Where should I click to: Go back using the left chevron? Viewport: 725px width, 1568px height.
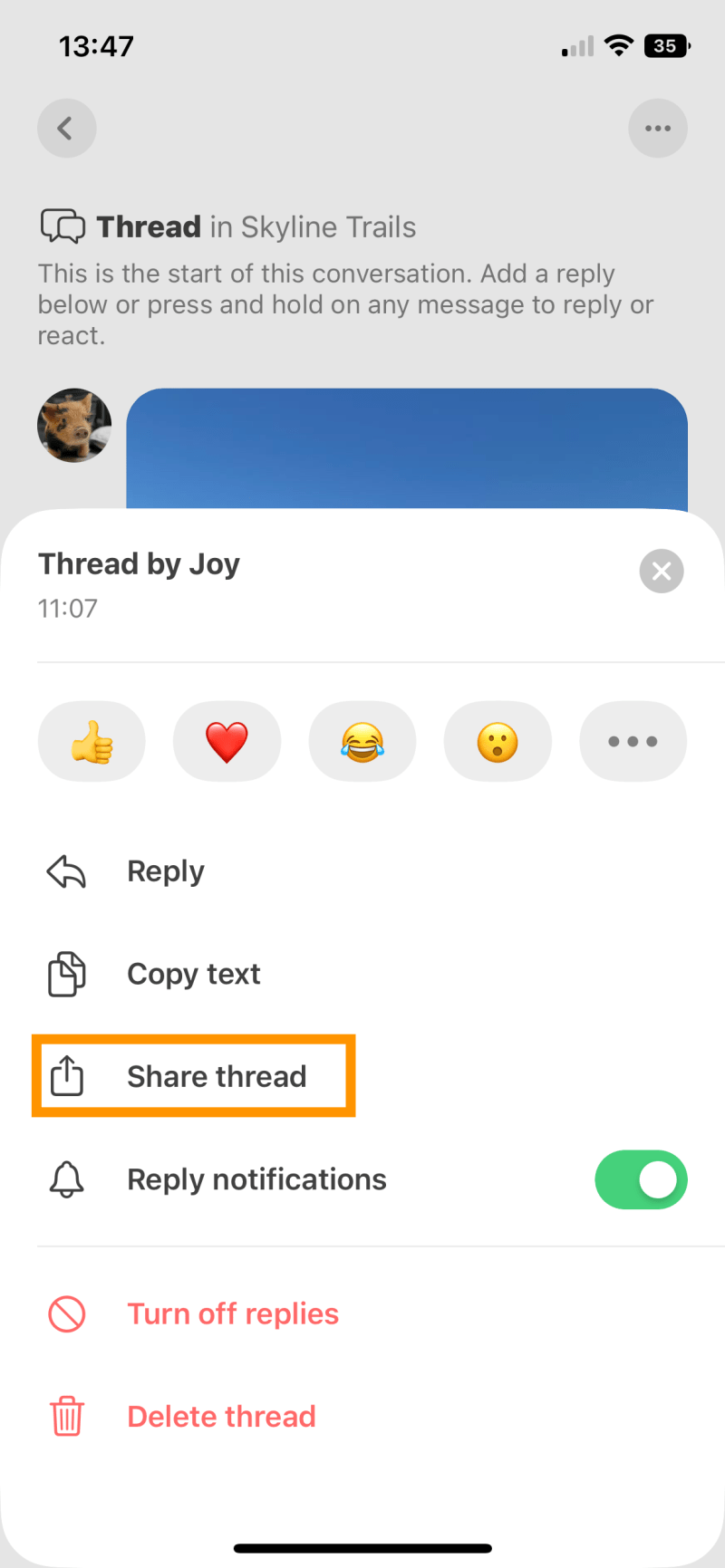(66, 128)
